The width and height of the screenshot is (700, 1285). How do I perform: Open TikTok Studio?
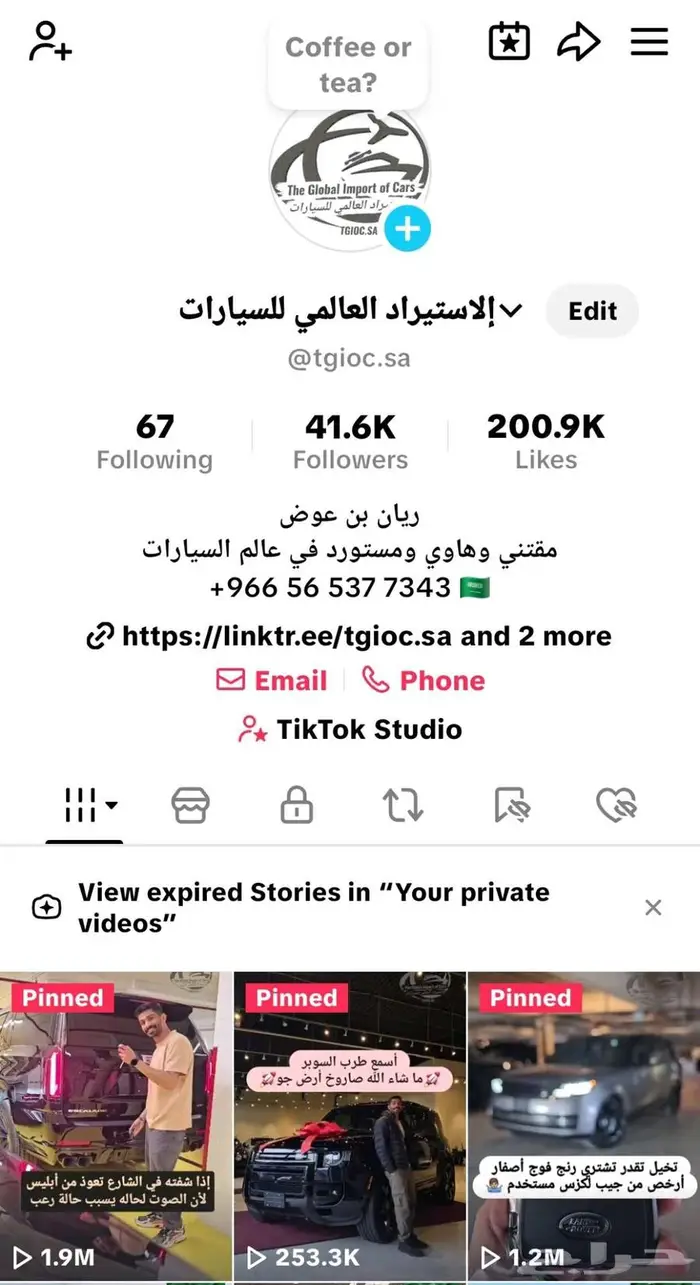pyautogui.click(x=350, y=729)
